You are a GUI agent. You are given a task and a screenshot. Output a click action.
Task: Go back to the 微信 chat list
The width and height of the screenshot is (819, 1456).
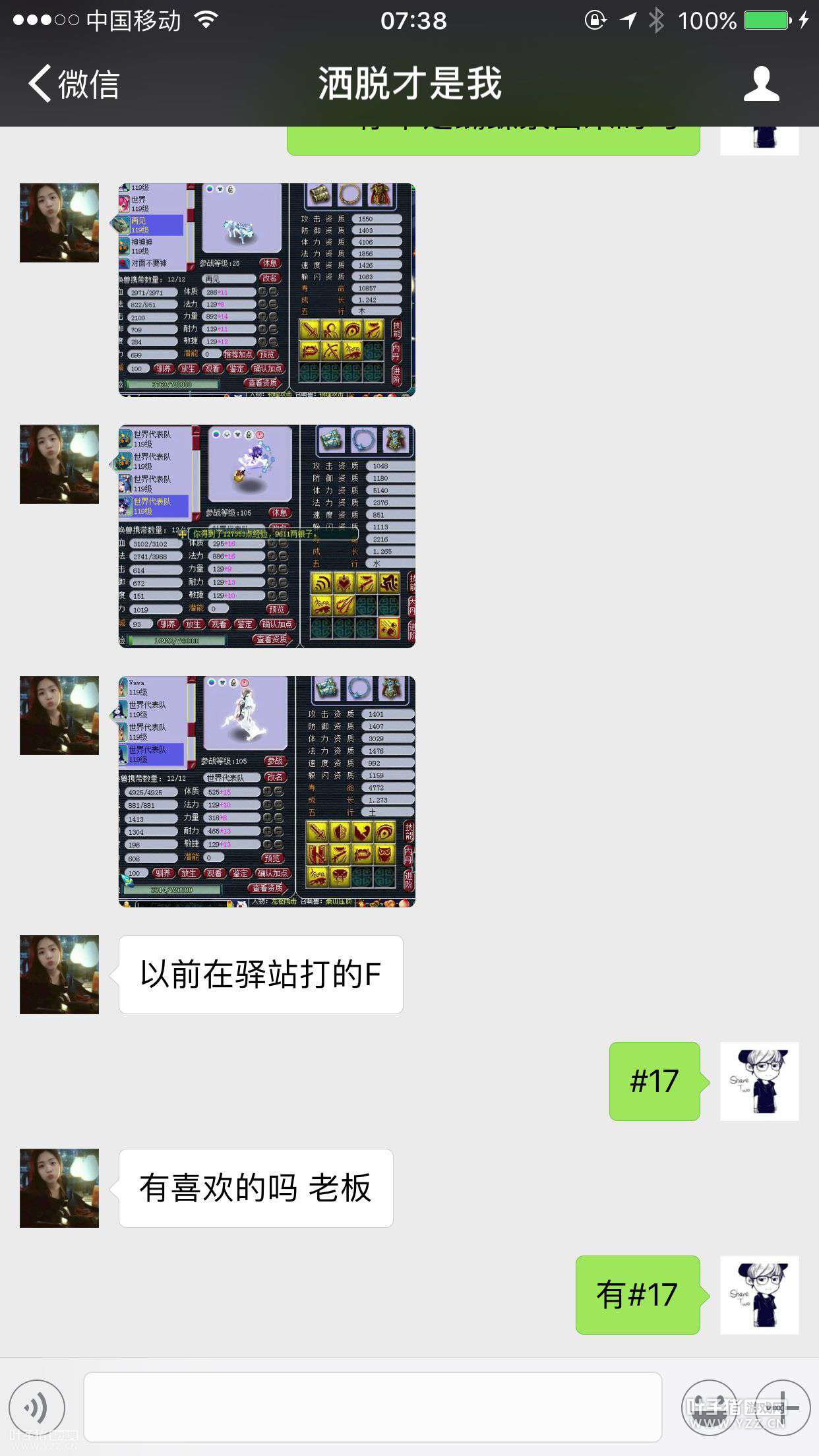coord(74,84)
